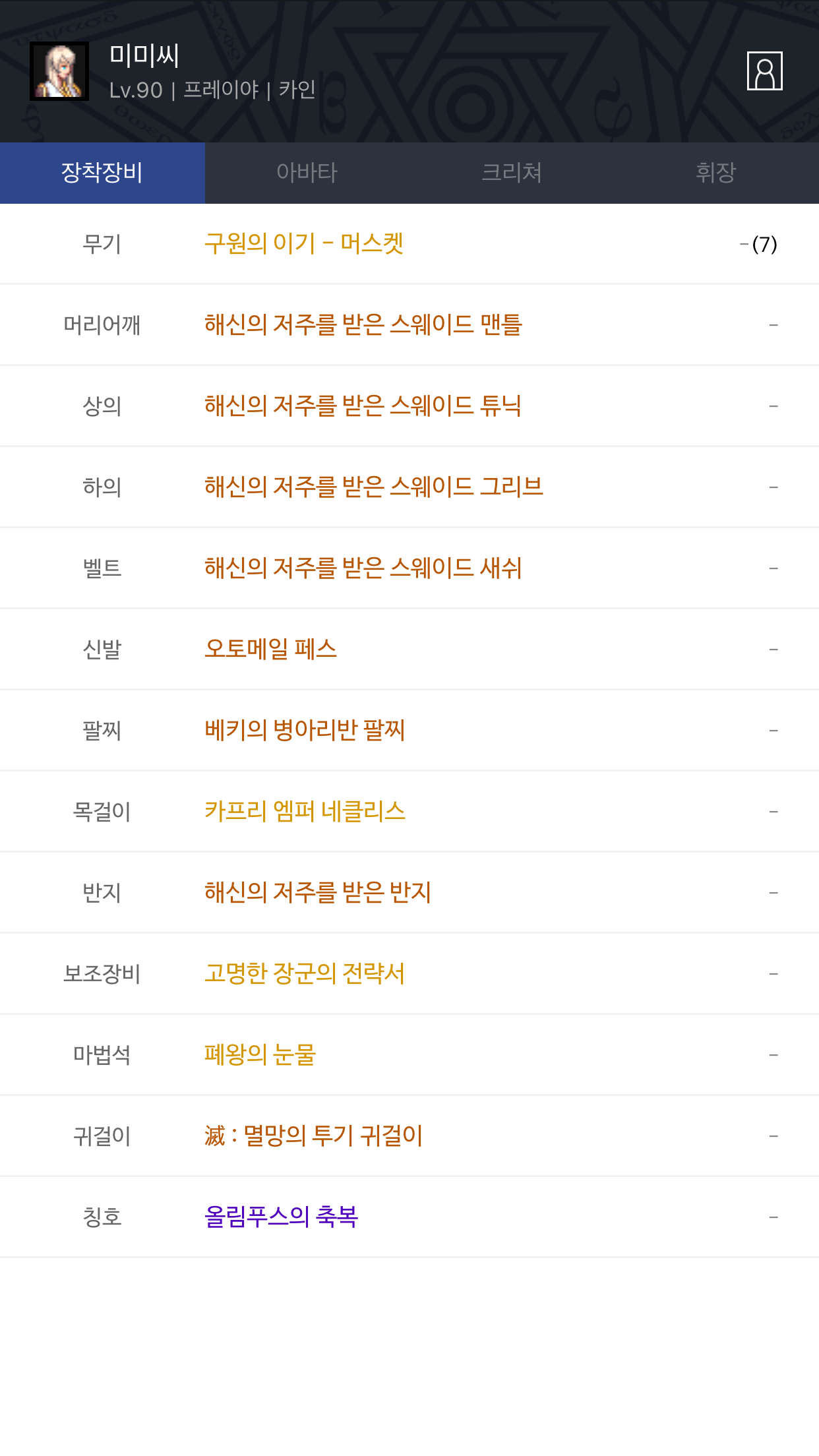819x1456 pixels.
Task: Open necklace 카프리 엠퍼 네클리스
Action: (x=305, y=811)
